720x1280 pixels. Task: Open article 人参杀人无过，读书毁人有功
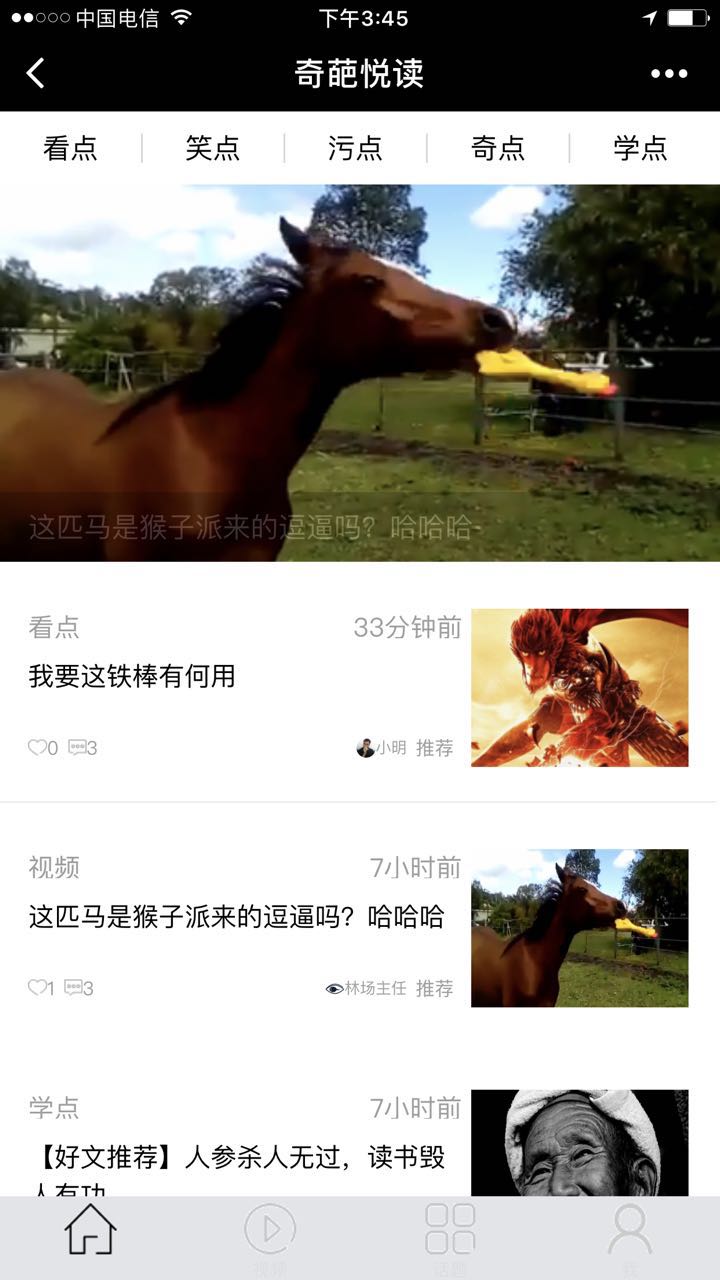click(236, 1160)
